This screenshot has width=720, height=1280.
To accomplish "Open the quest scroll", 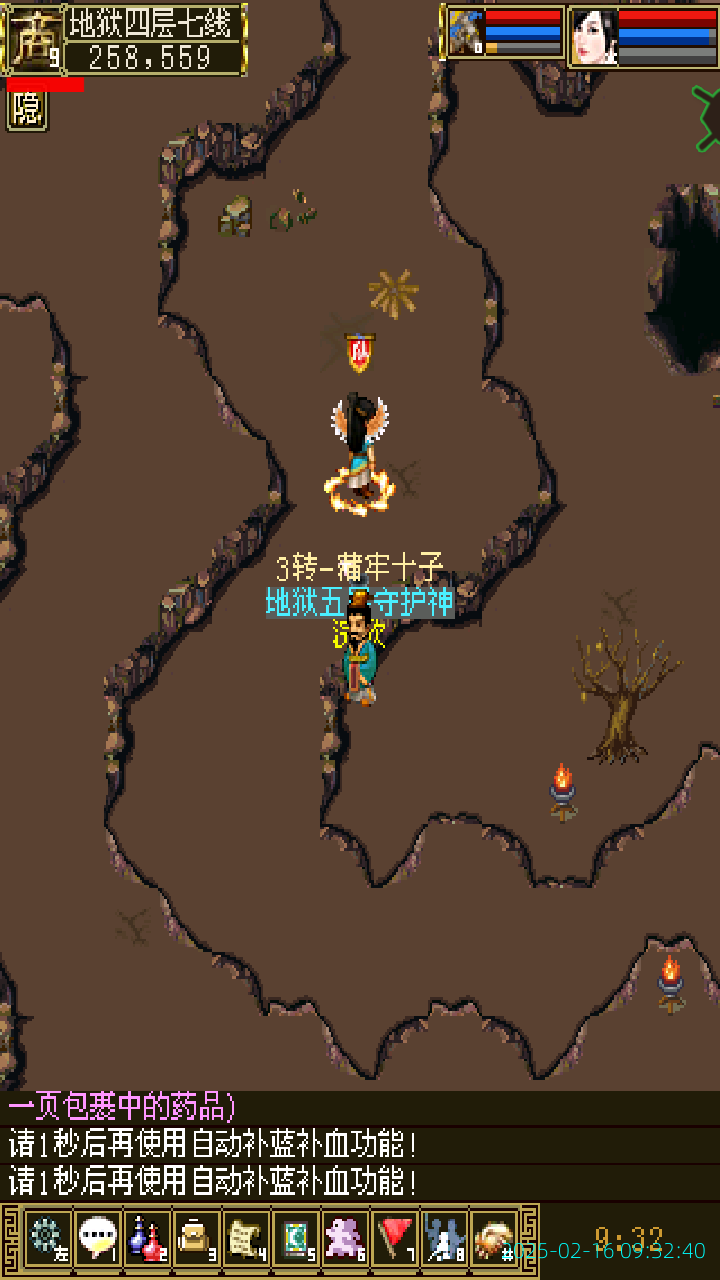I will coord(246,1239).
